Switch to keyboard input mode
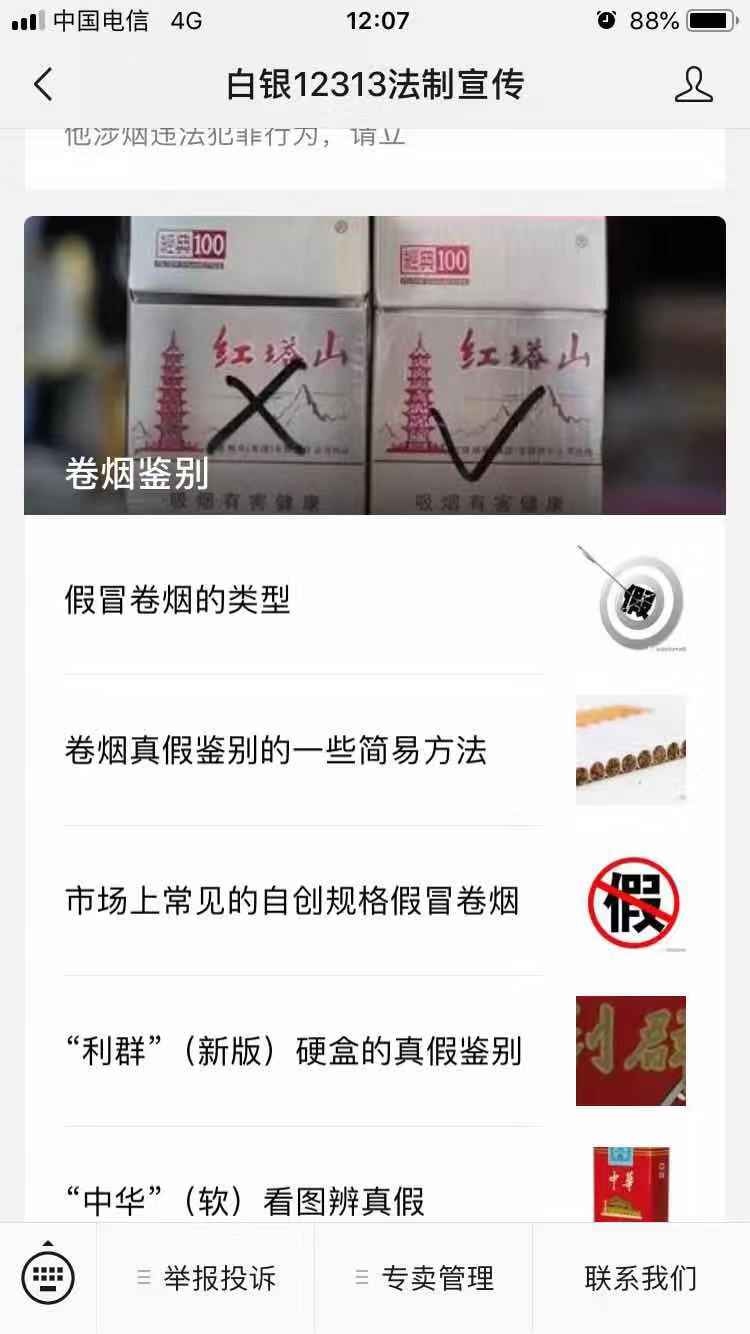Viewport: 750px width, 1334px height. tap(48, 1278)
